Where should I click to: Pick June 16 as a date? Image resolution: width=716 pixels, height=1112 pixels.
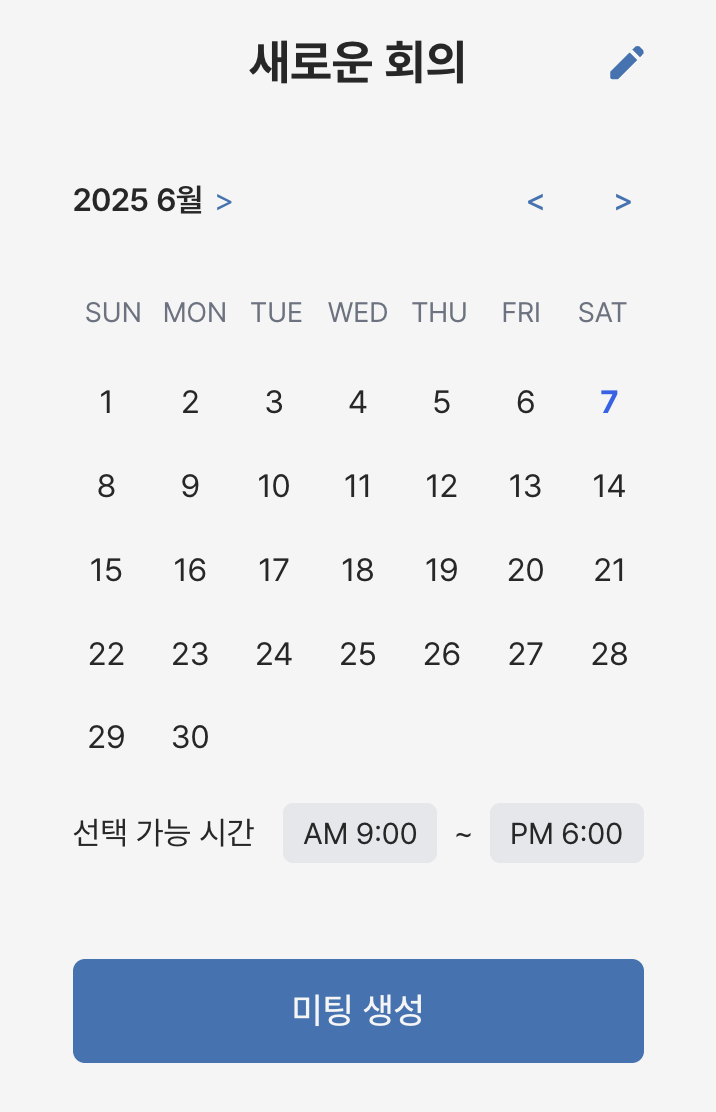pos(190,570)
